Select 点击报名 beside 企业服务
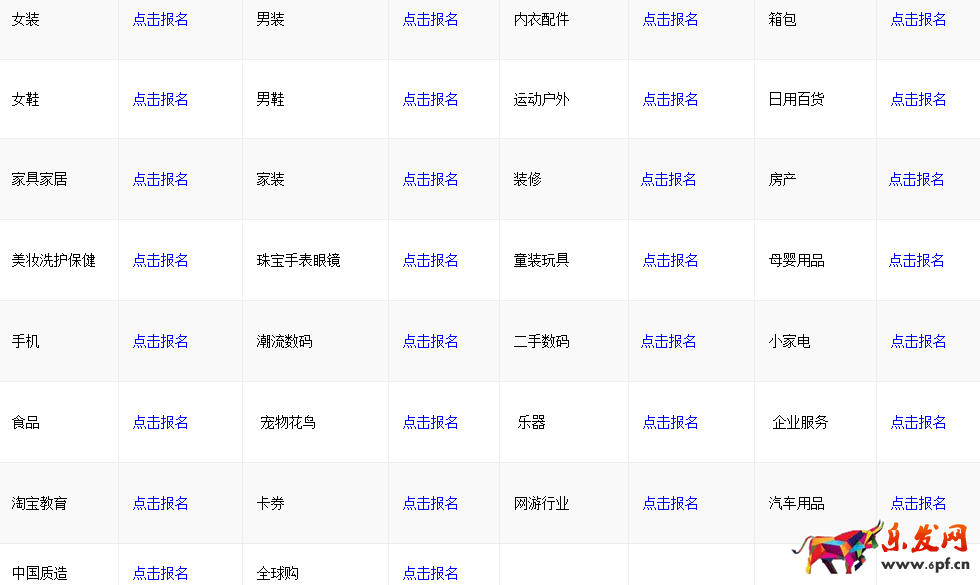The height and width of the screenshot is (585, 980). pos(918,422)
